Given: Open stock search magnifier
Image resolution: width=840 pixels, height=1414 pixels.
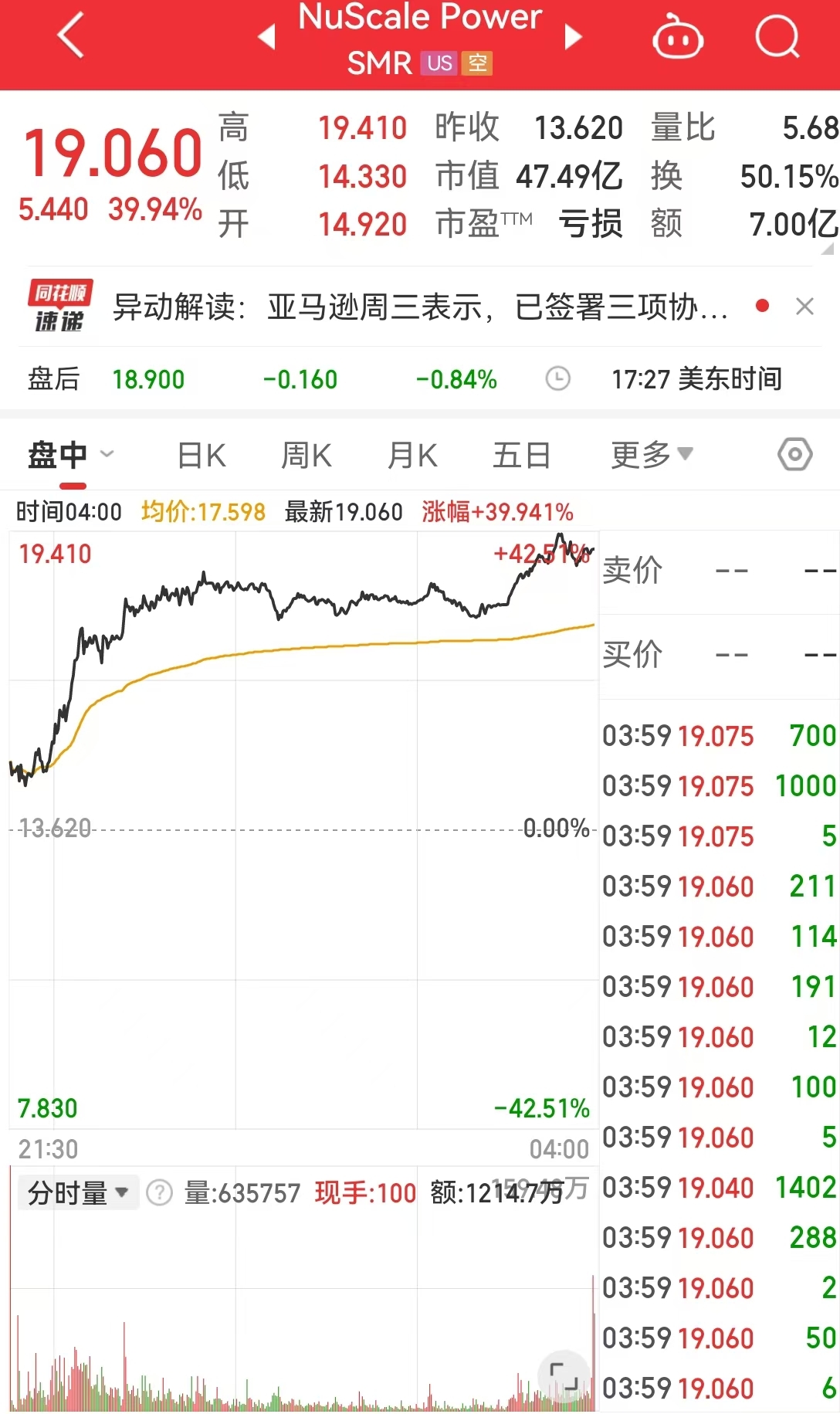Looking at the screenshot, I should point(777,36).
